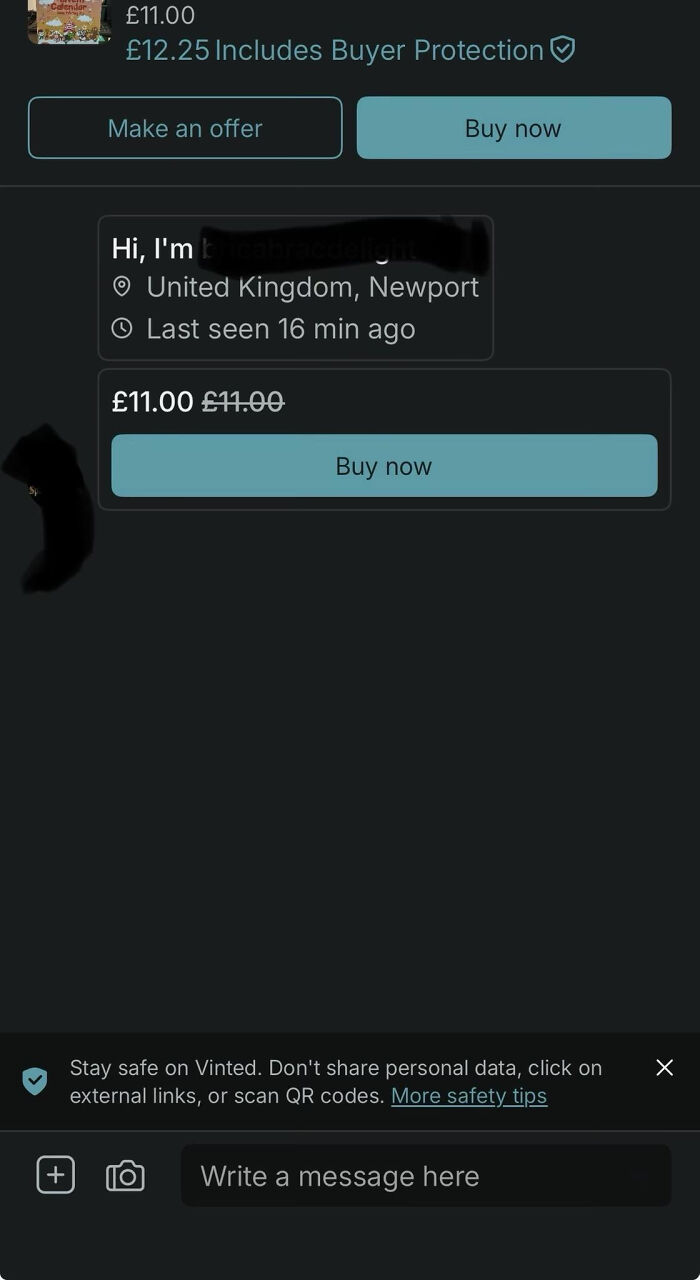Image resolution: width=700 pixels, height=1280 pixels.
Task: Open the seller's profile info card
Action: (x=295, y=288)
